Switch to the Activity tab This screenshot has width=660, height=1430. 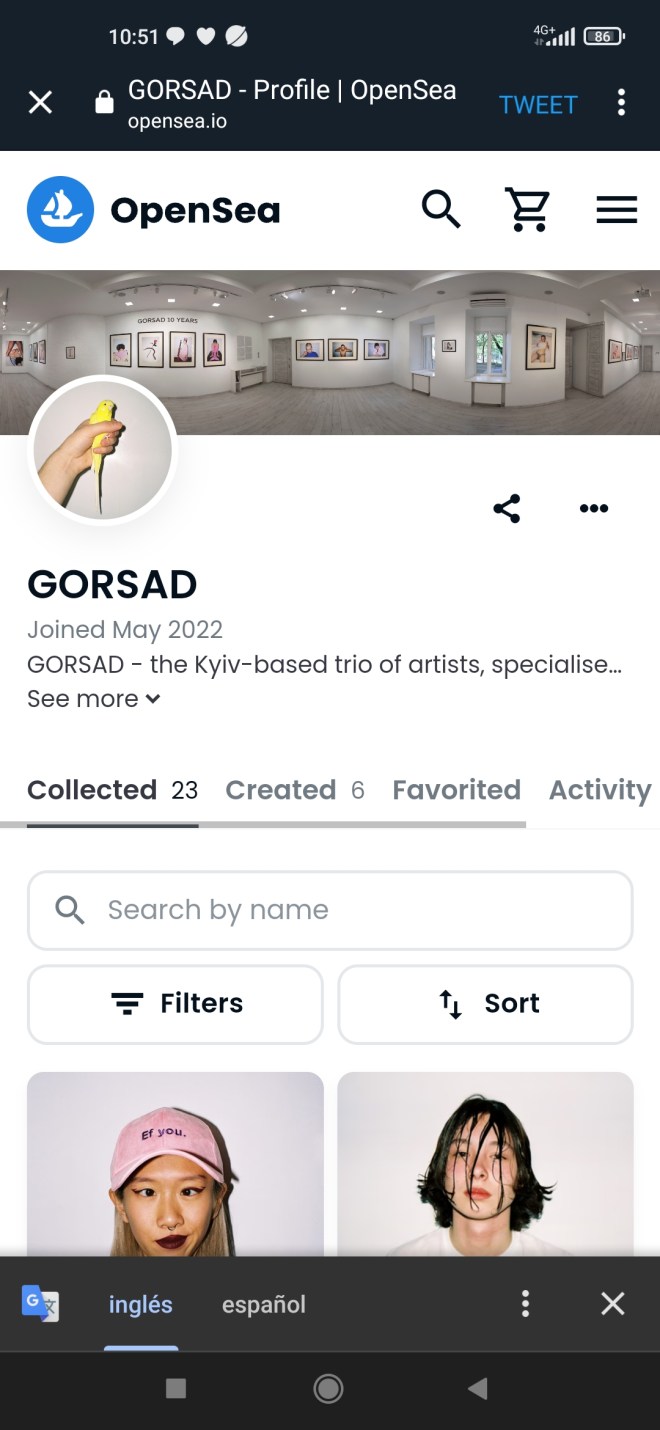(x=600, y=790)
